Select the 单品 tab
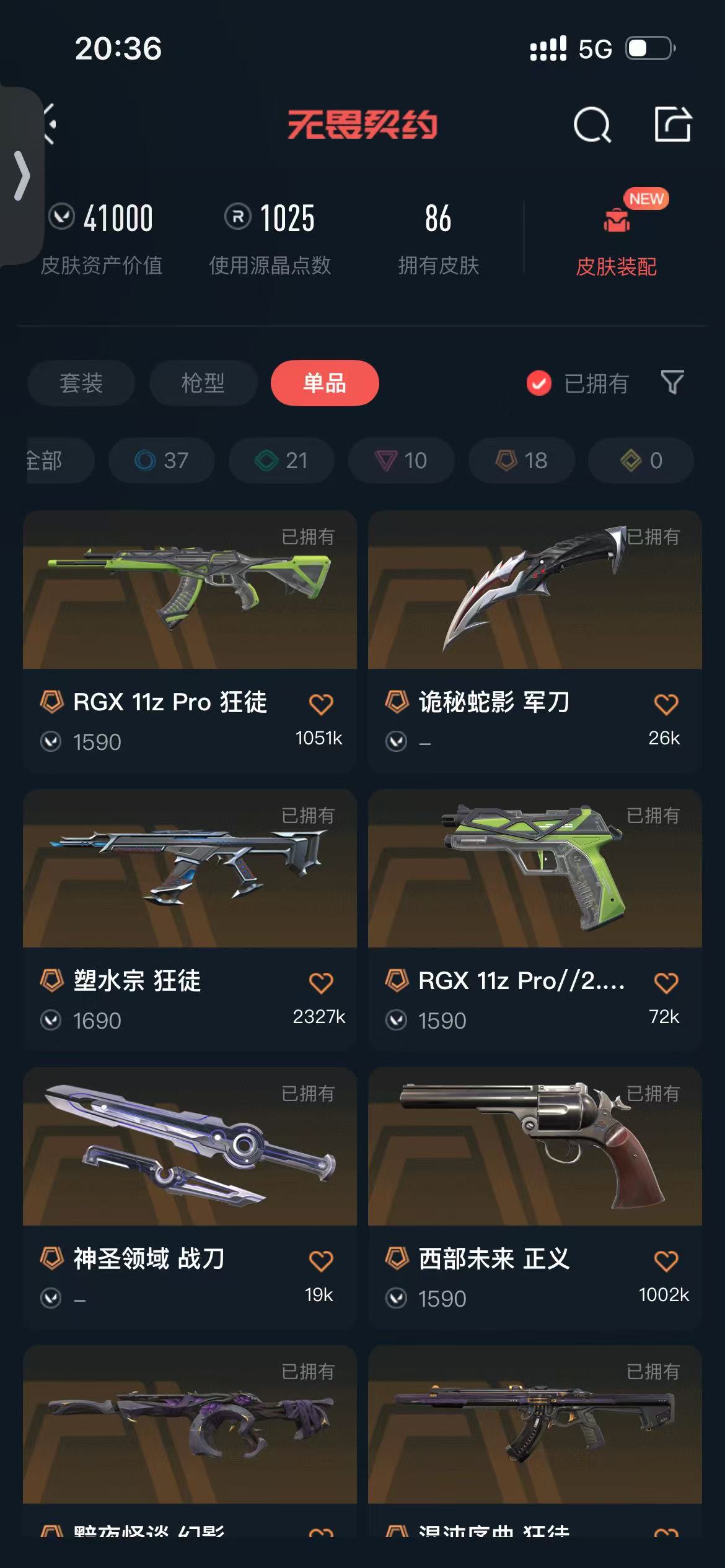Screen dimensions: 725x1568 click(325, 383)
